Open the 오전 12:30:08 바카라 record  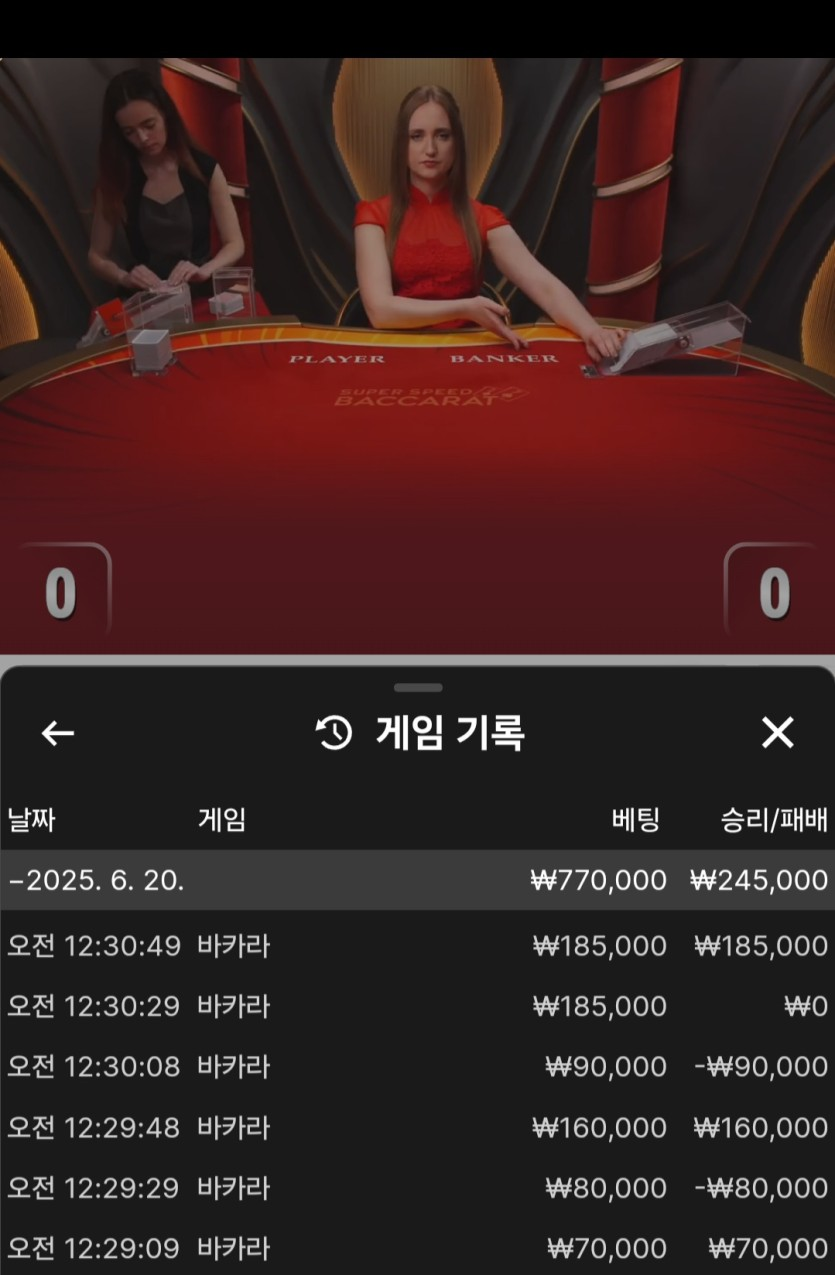417,1067
